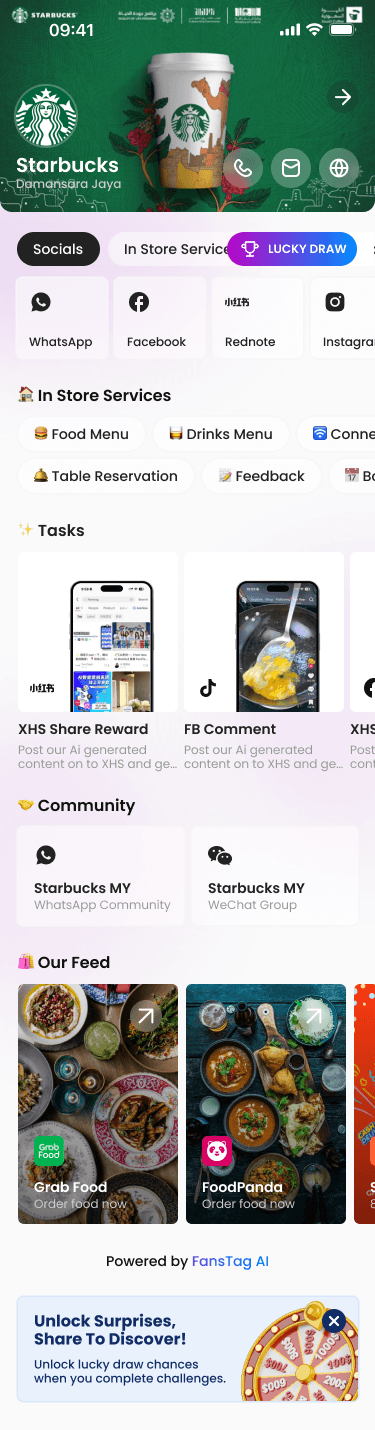Open the website globe icon

tap(339, 168)
